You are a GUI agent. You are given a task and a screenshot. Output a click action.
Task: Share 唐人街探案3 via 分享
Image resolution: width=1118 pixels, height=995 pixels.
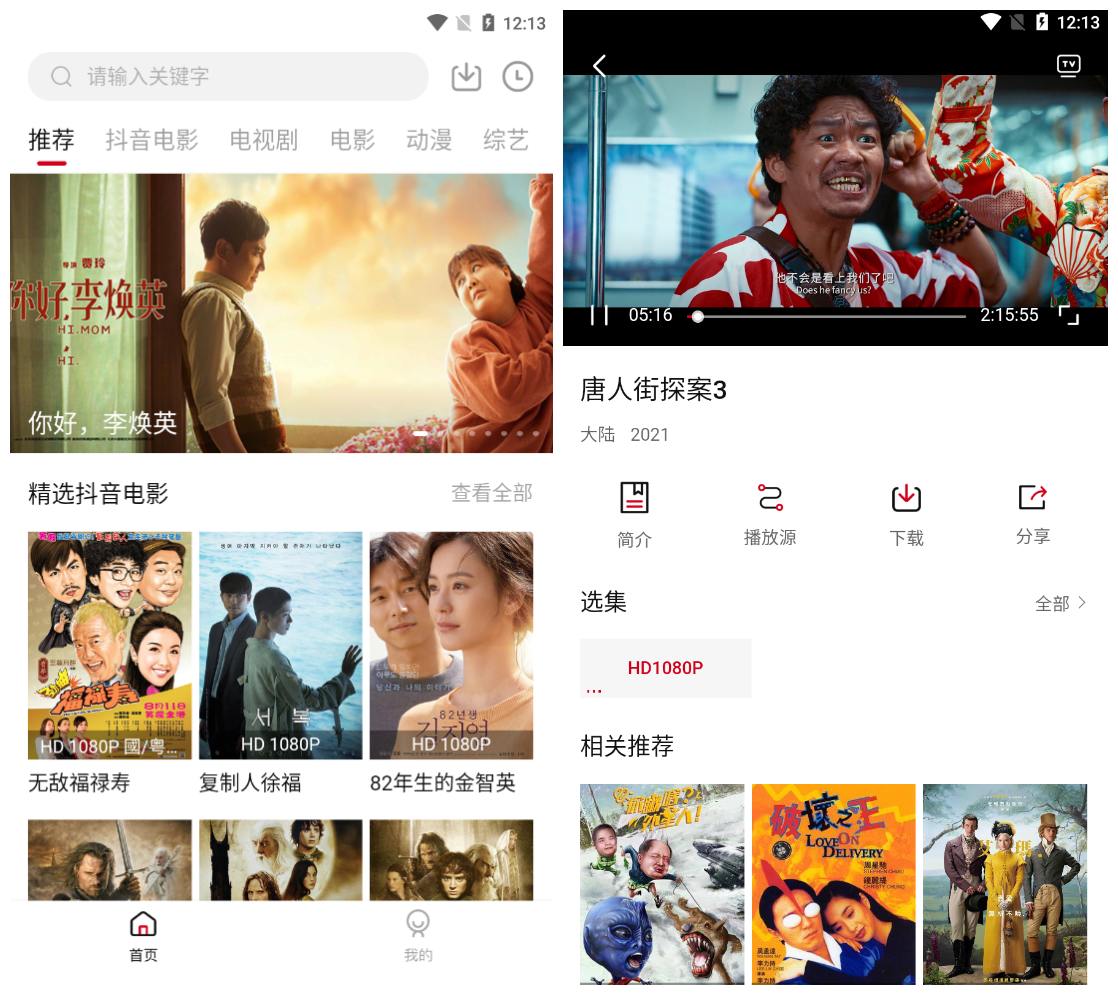(x=1032, y=514)
